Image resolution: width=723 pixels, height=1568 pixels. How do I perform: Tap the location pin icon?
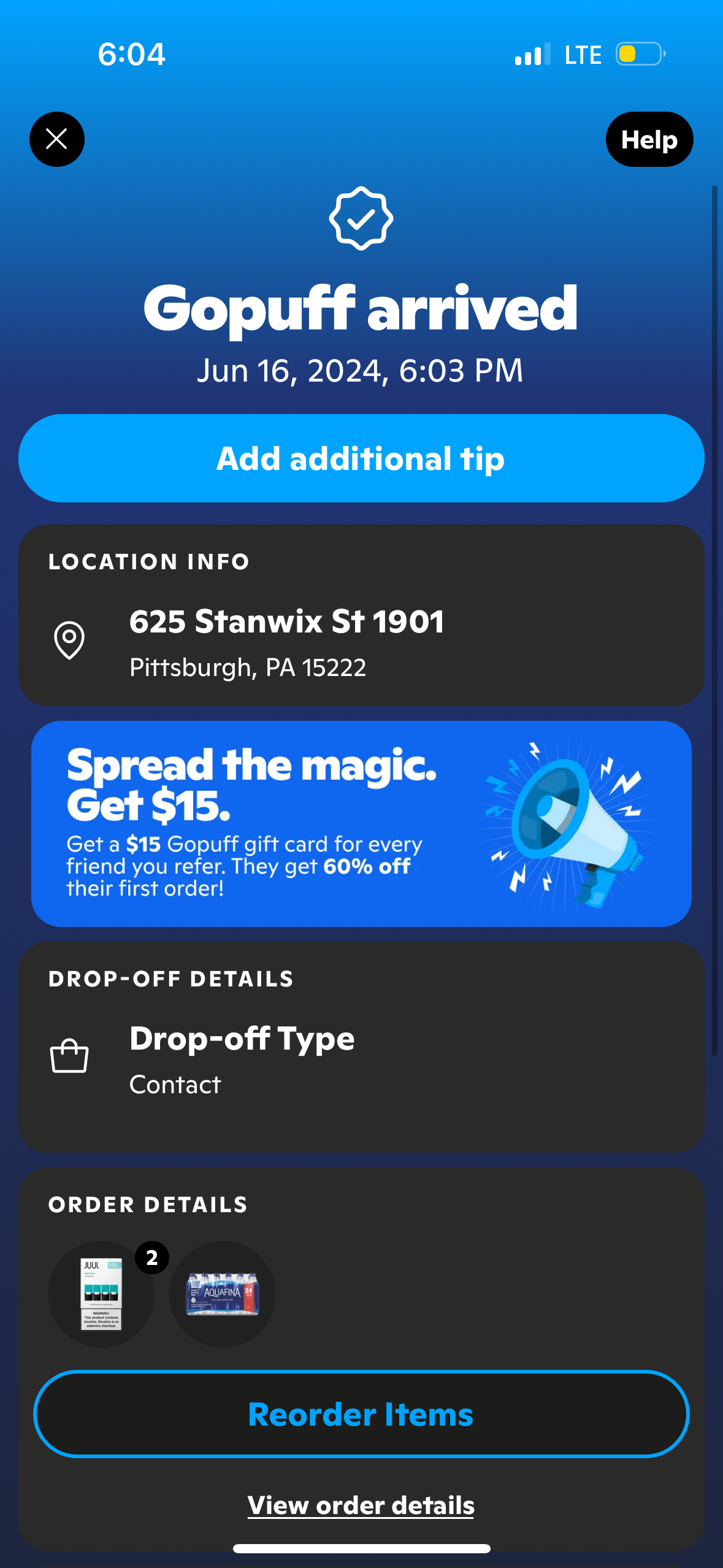click(69, 640)
